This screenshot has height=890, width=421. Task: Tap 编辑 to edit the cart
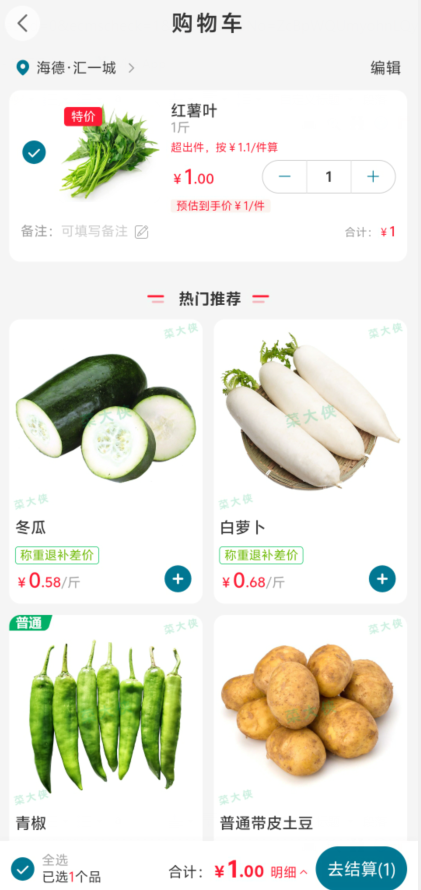coord(386,68)
